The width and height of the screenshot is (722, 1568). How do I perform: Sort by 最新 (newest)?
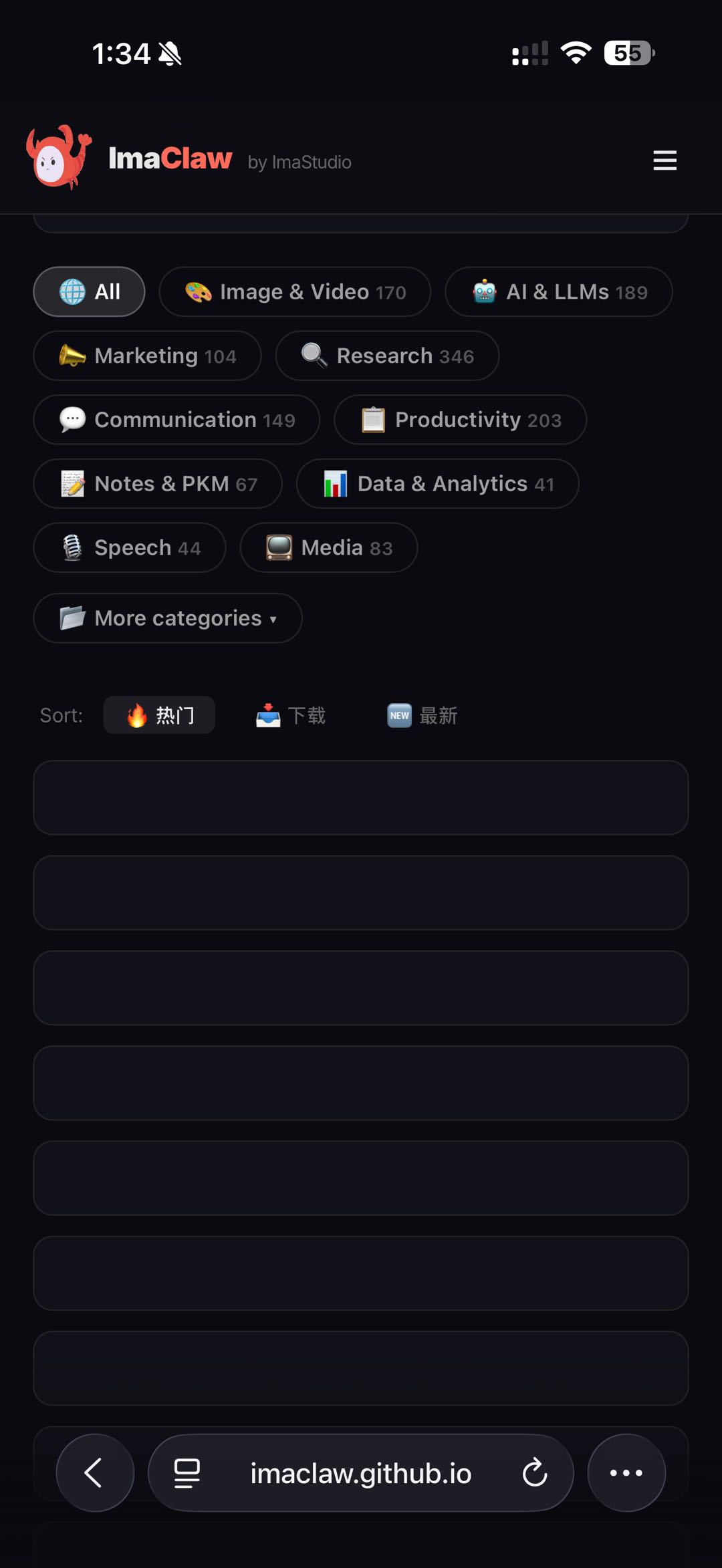(423, 715)
